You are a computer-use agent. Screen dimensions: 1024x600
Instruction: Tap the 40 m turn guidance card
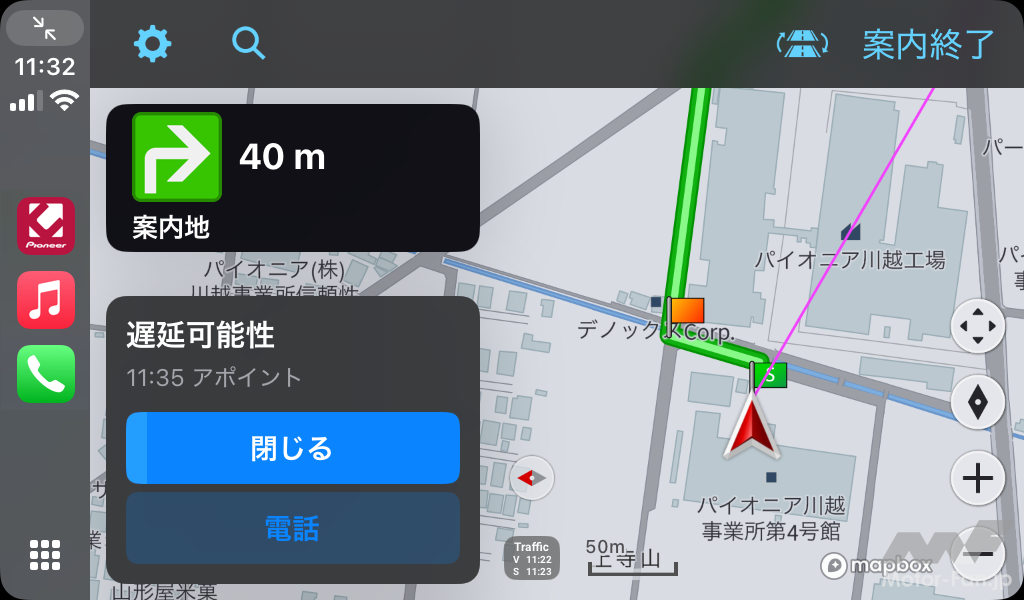click(x=292, y=178)
